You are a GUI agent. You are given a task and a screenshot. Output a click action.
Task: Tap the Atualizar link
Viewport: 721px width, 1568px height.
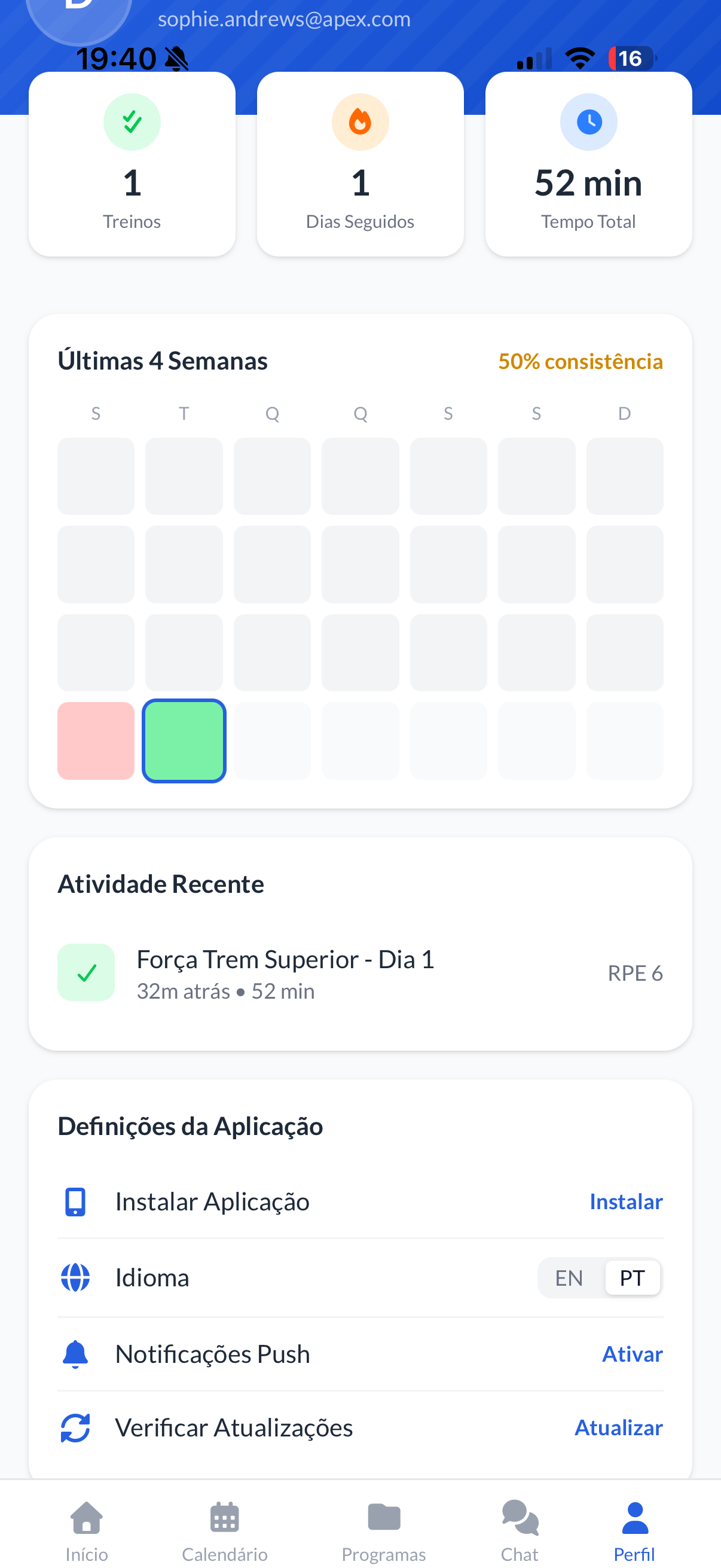tap(619, 1427)
